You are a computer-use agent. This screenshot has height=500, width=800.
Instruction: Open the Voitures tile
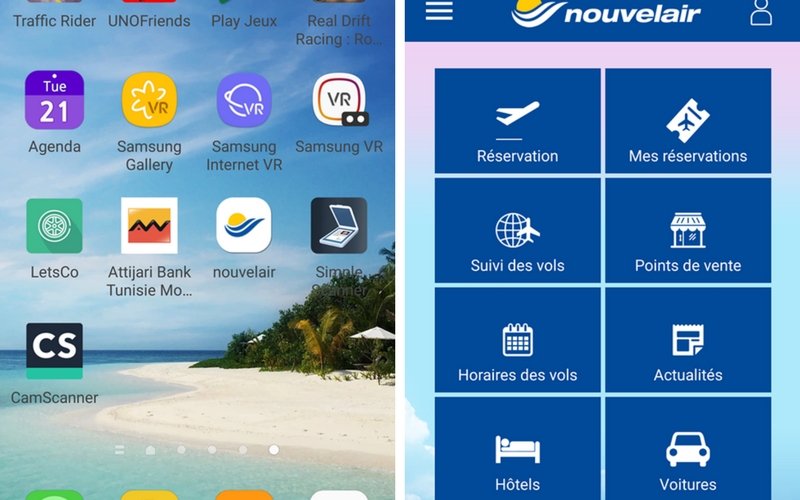(688, 450)
